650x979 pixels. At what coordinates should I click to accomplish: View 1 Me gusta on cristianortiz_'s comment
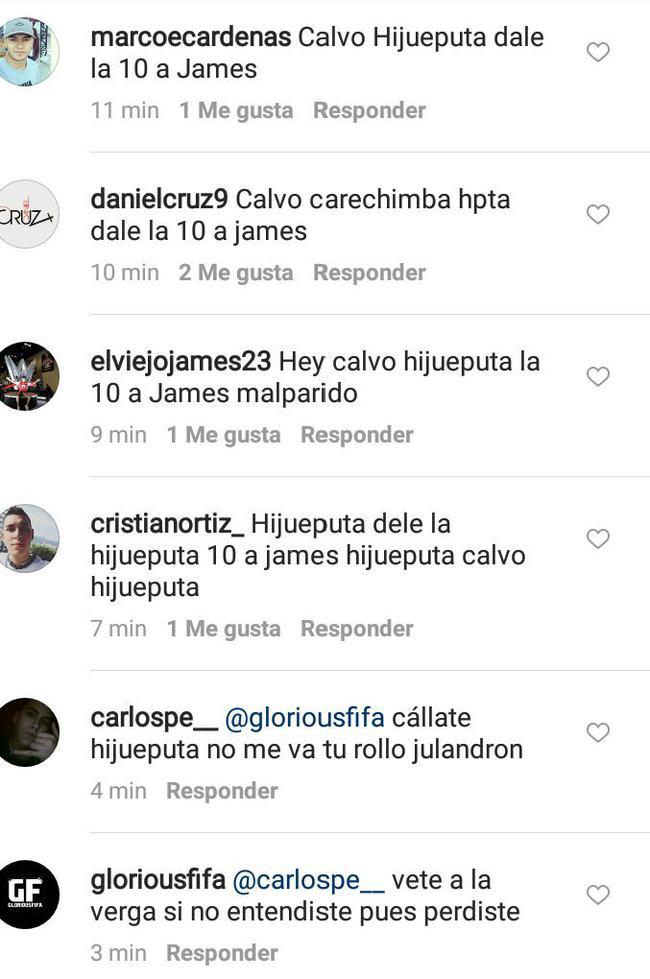223,628
